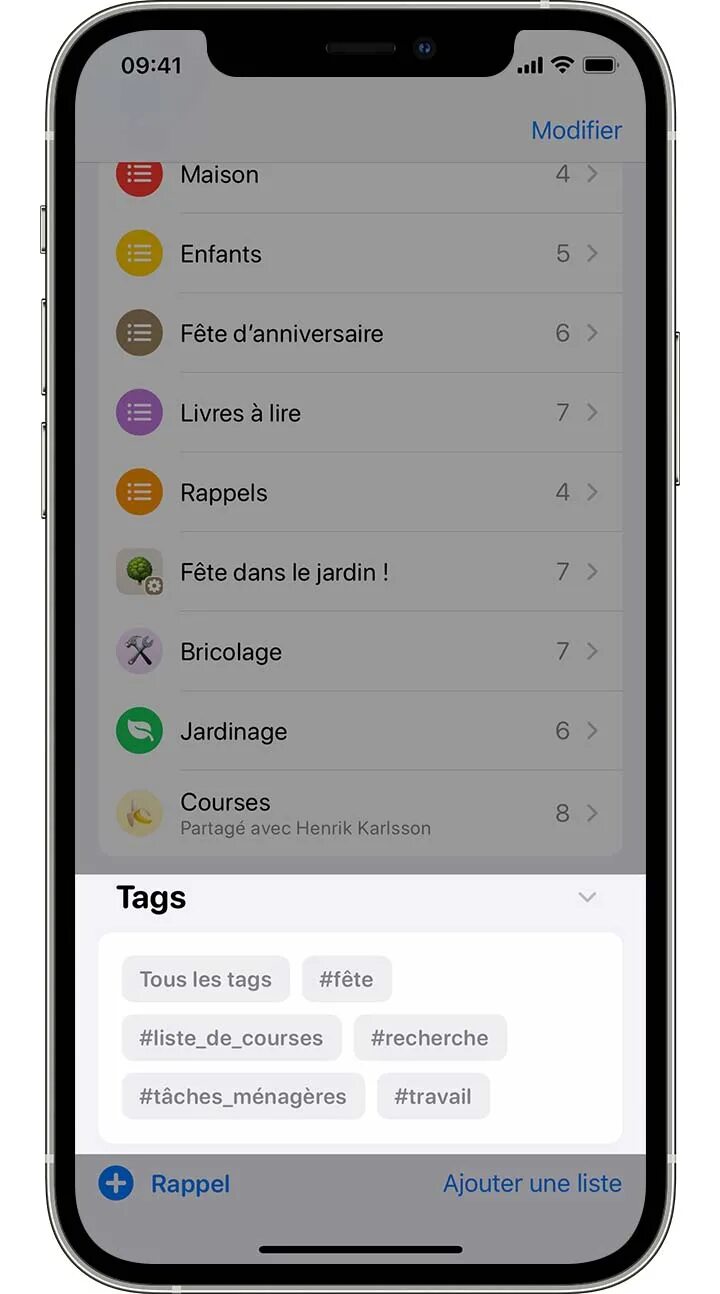Open the Fête d'anniversaire list
Viewport: 720px width, 1294px height.
pos(360,333)
